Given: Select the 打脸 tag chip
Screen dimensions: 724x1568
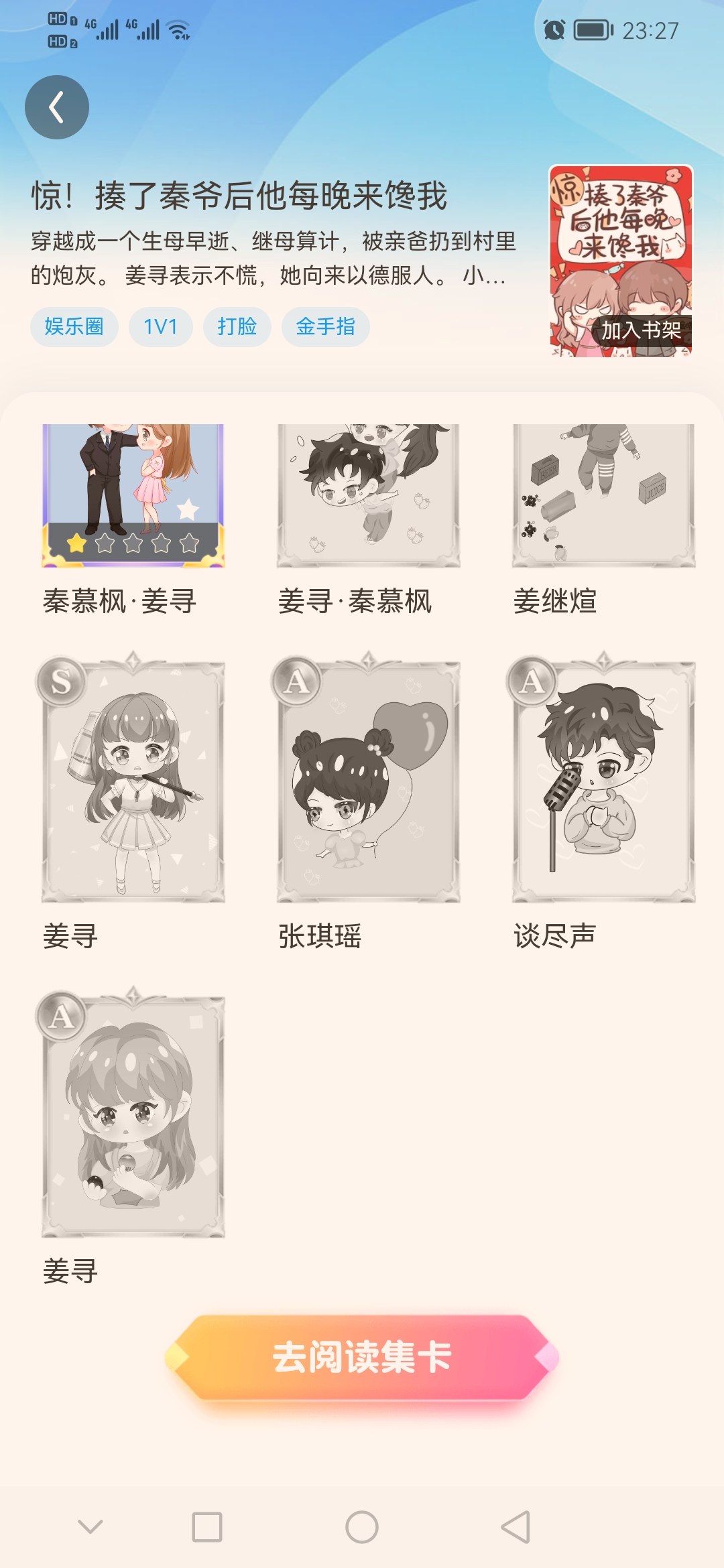Looking at the screenshot, I should coord(237,327).
